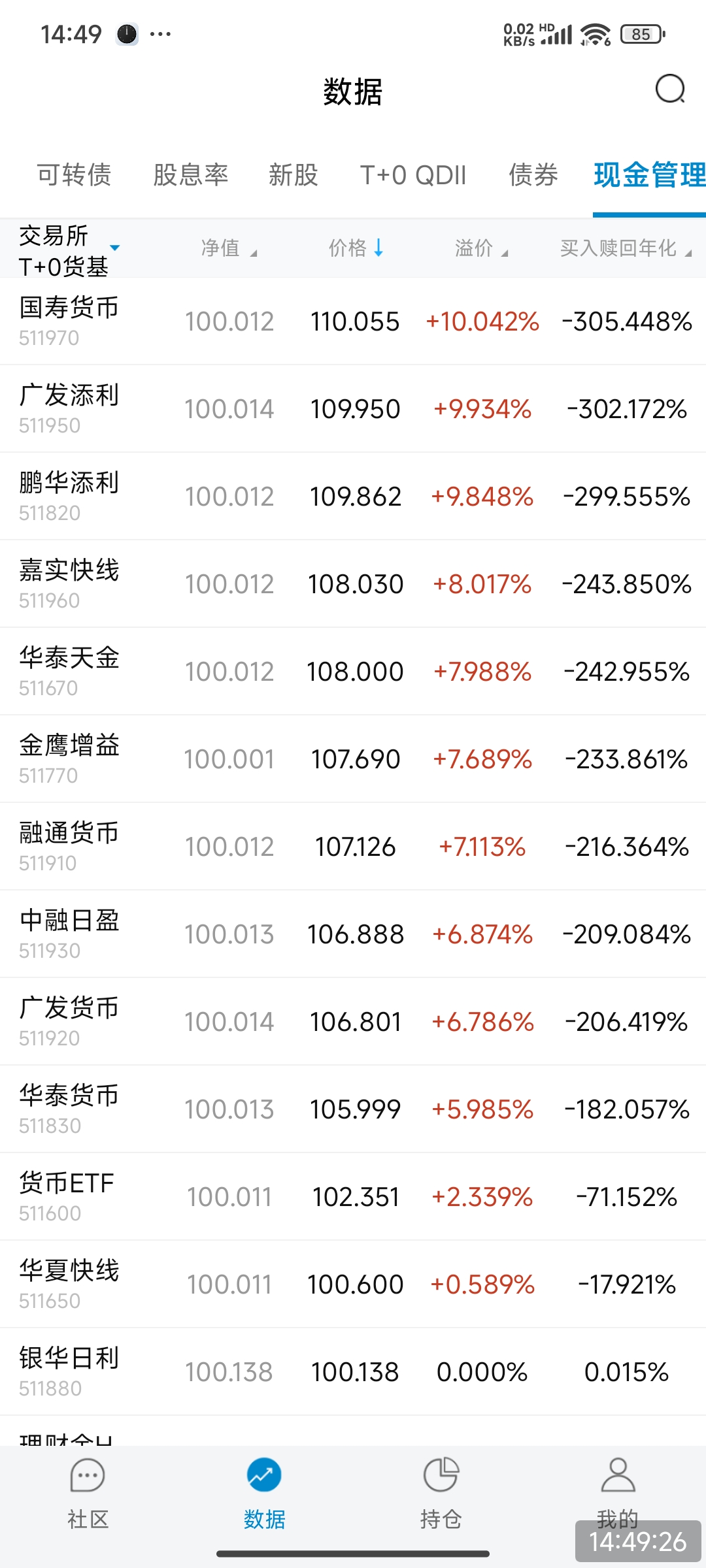Sort the list by 价格
The image size is (706, 1568).
(x=356, y=248)
